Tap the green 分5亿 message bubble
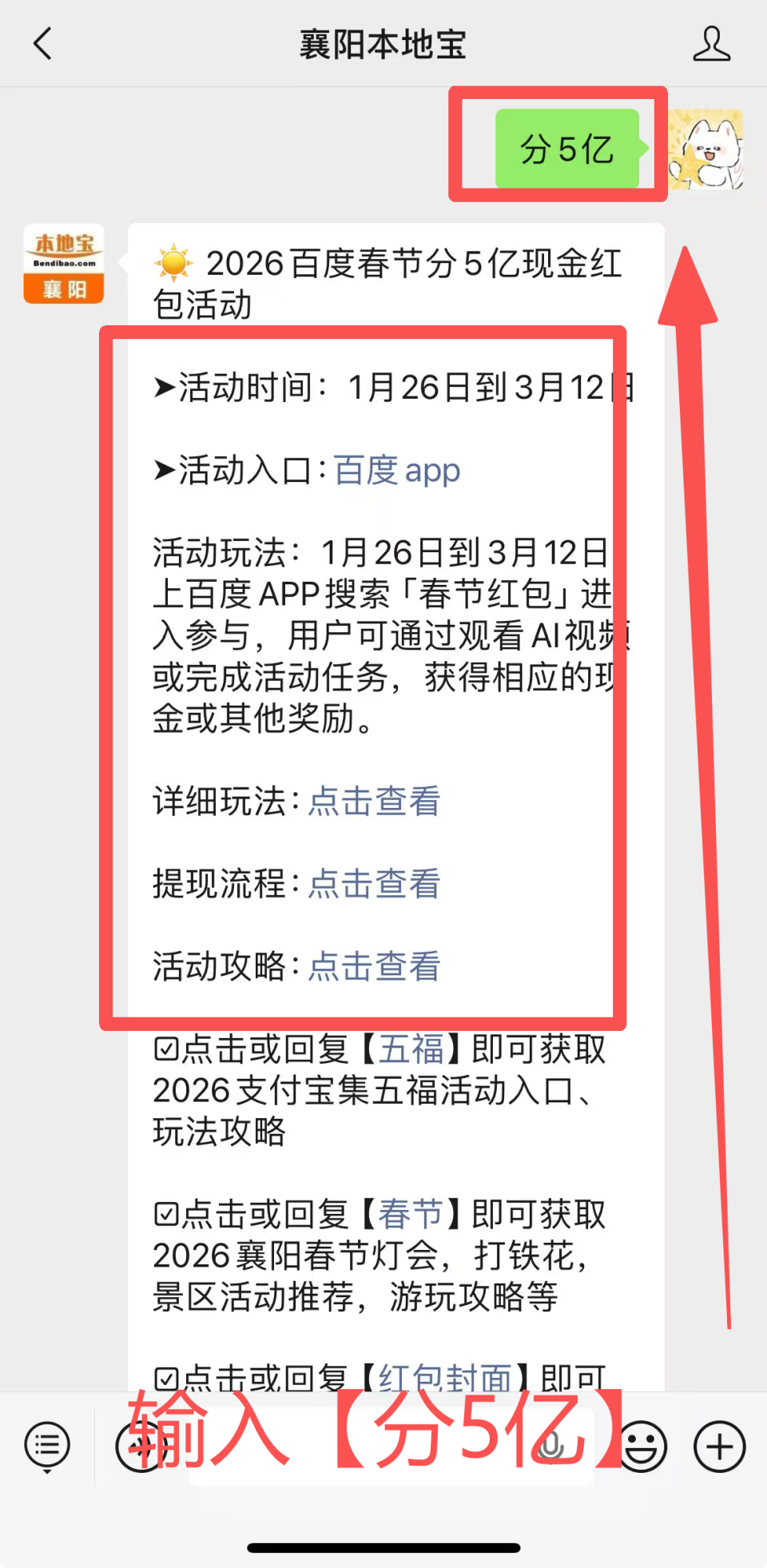 tap(567, 147)
